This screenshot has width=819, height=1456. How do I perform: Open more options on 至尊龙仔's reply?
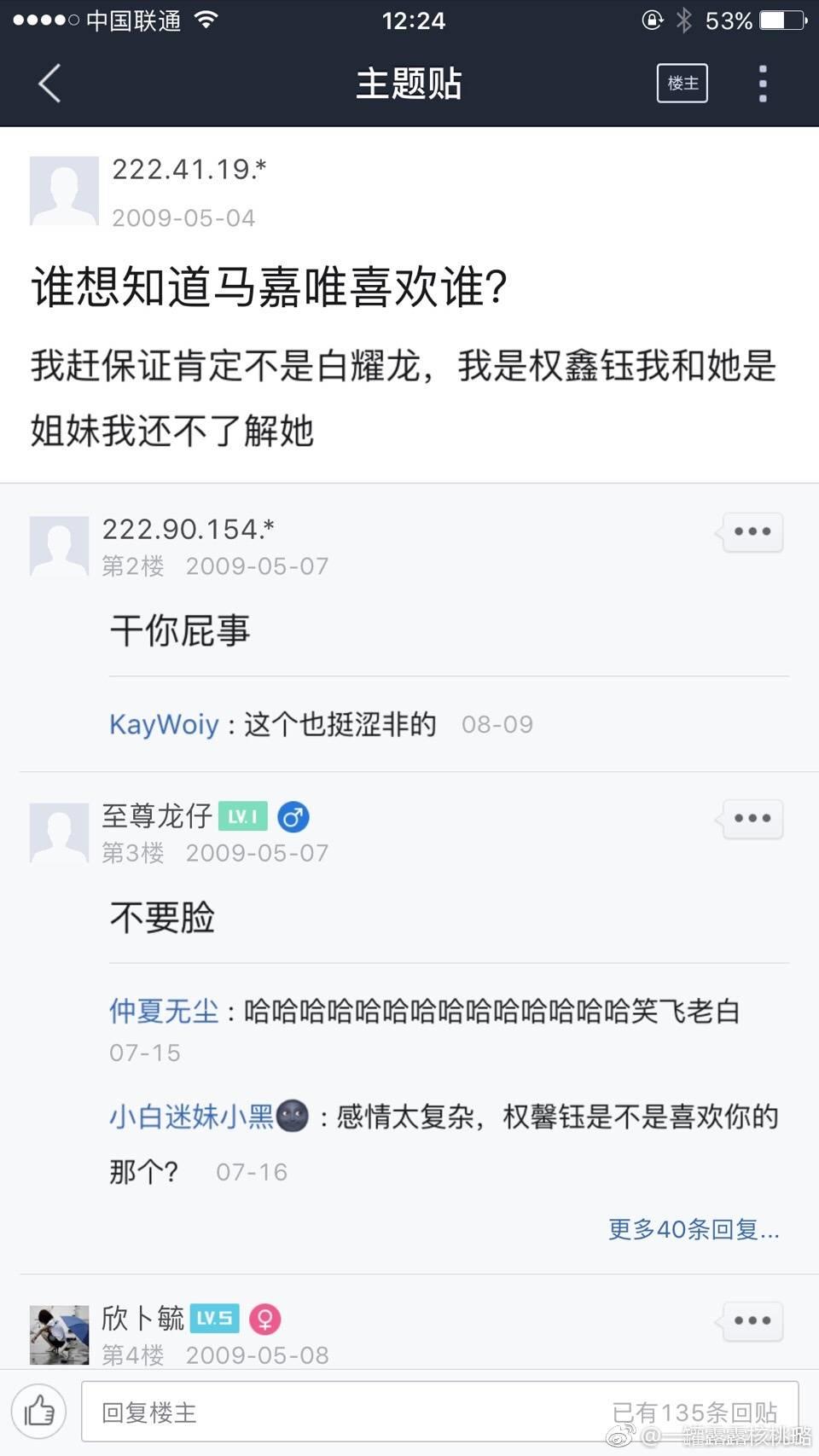(x=752, y=818)
